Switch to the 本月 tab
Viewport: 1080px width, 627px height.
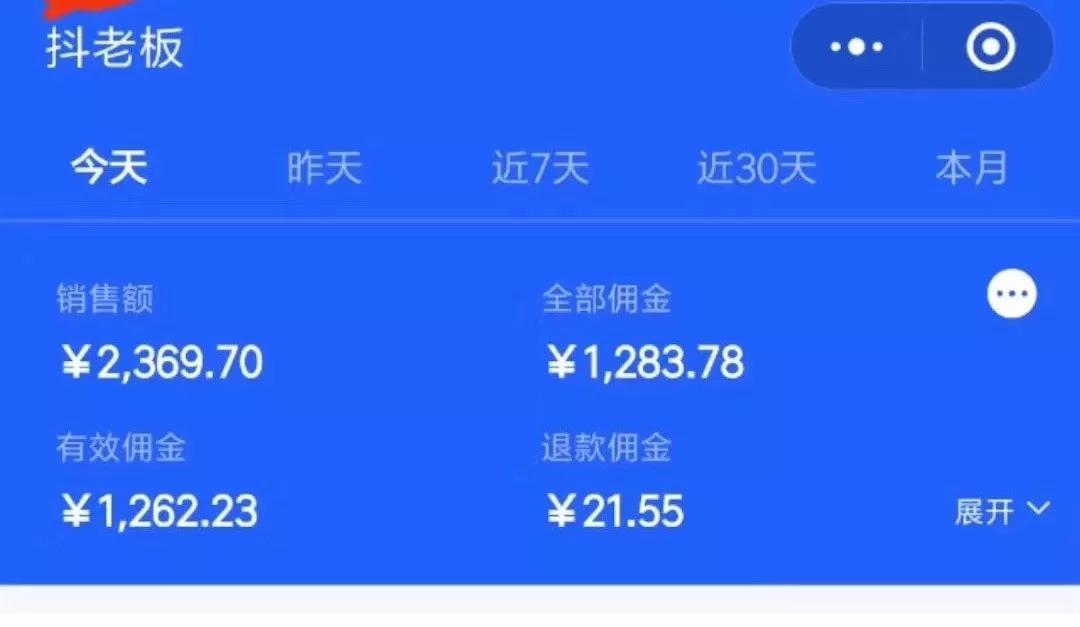tap(971, 168)
